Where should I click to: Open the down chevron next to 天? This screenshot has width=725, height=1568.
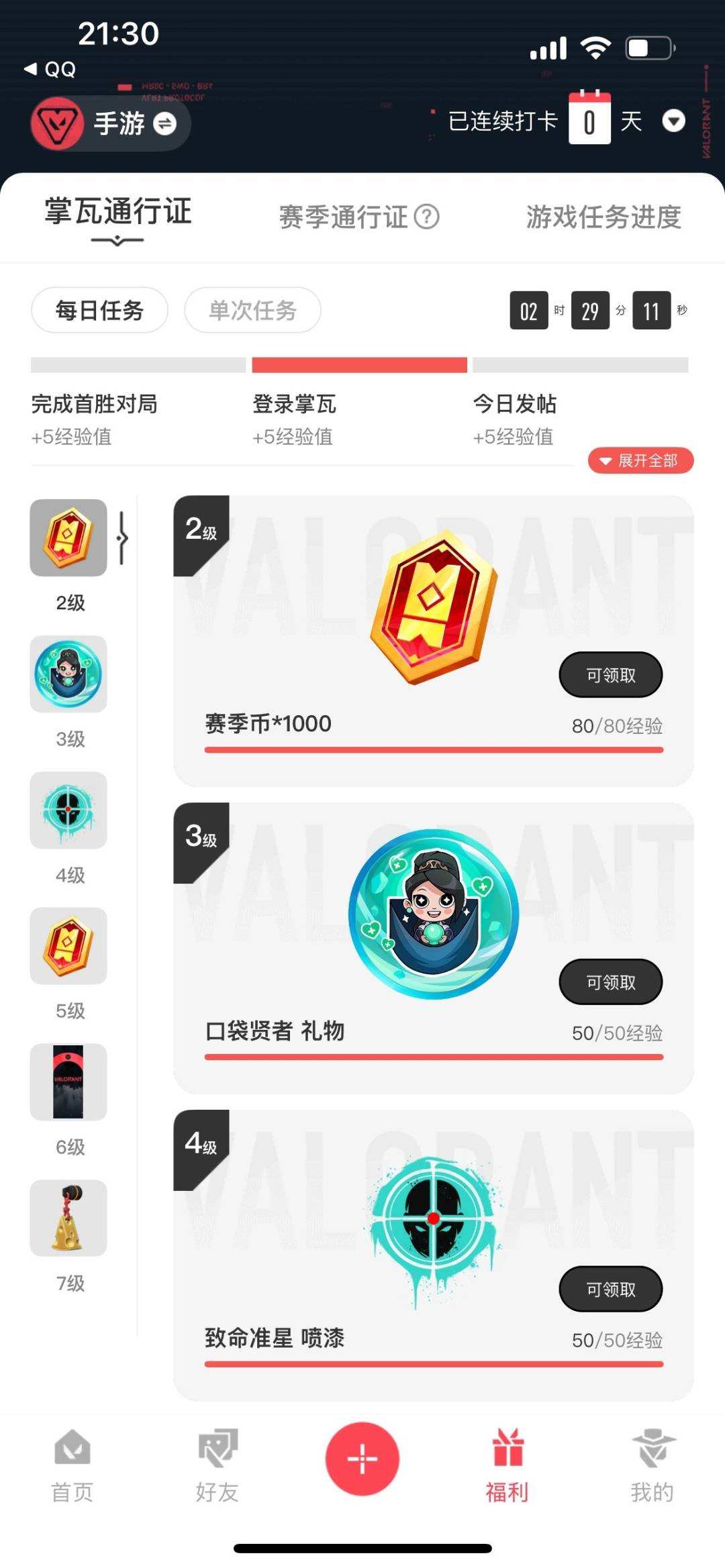point(673,123)
